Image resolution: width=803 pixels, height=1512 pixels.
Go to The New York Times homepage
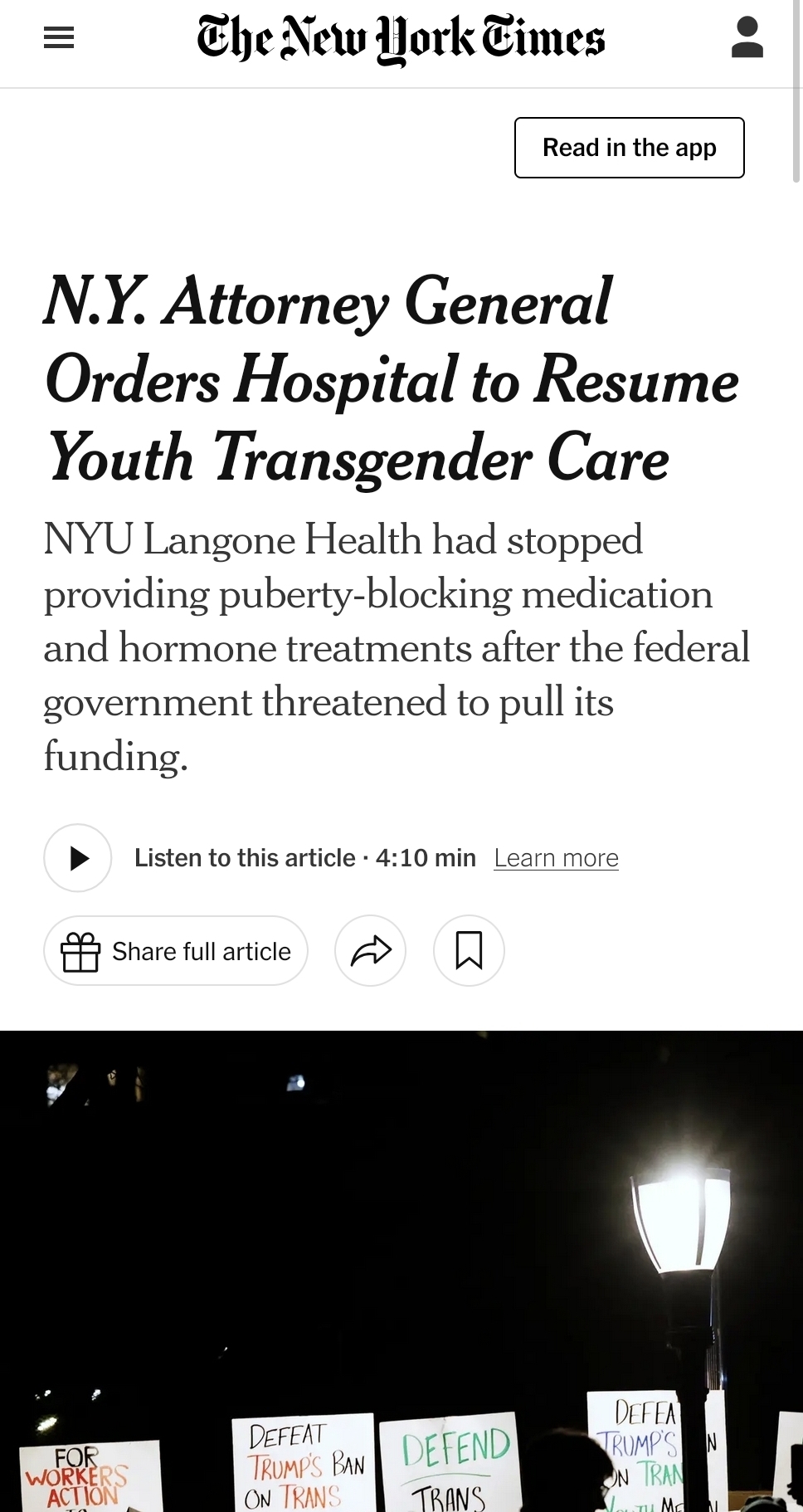[401, 38]
